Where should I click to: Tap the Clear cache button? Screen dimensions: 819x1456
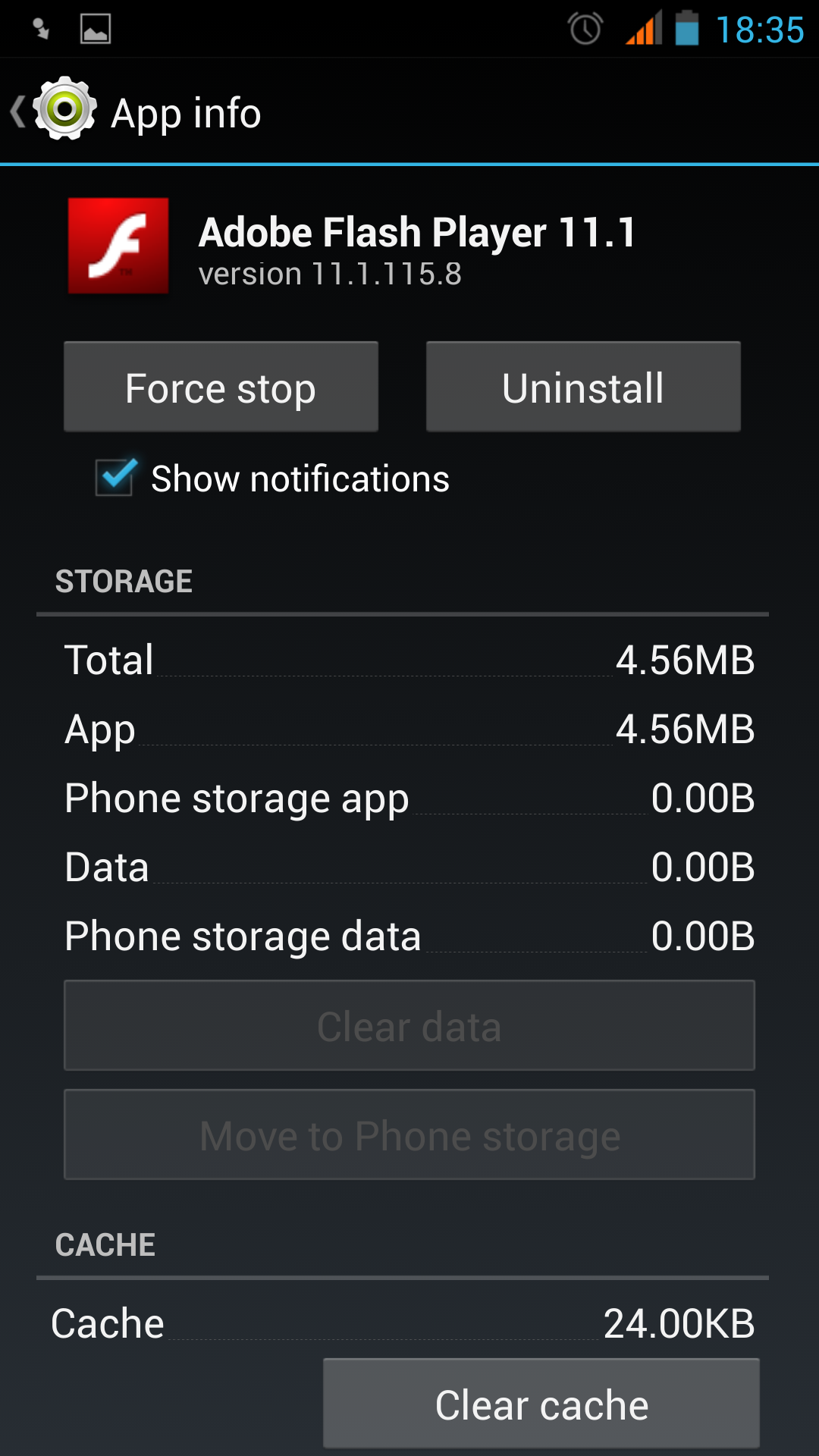(x=541, y=1404)
